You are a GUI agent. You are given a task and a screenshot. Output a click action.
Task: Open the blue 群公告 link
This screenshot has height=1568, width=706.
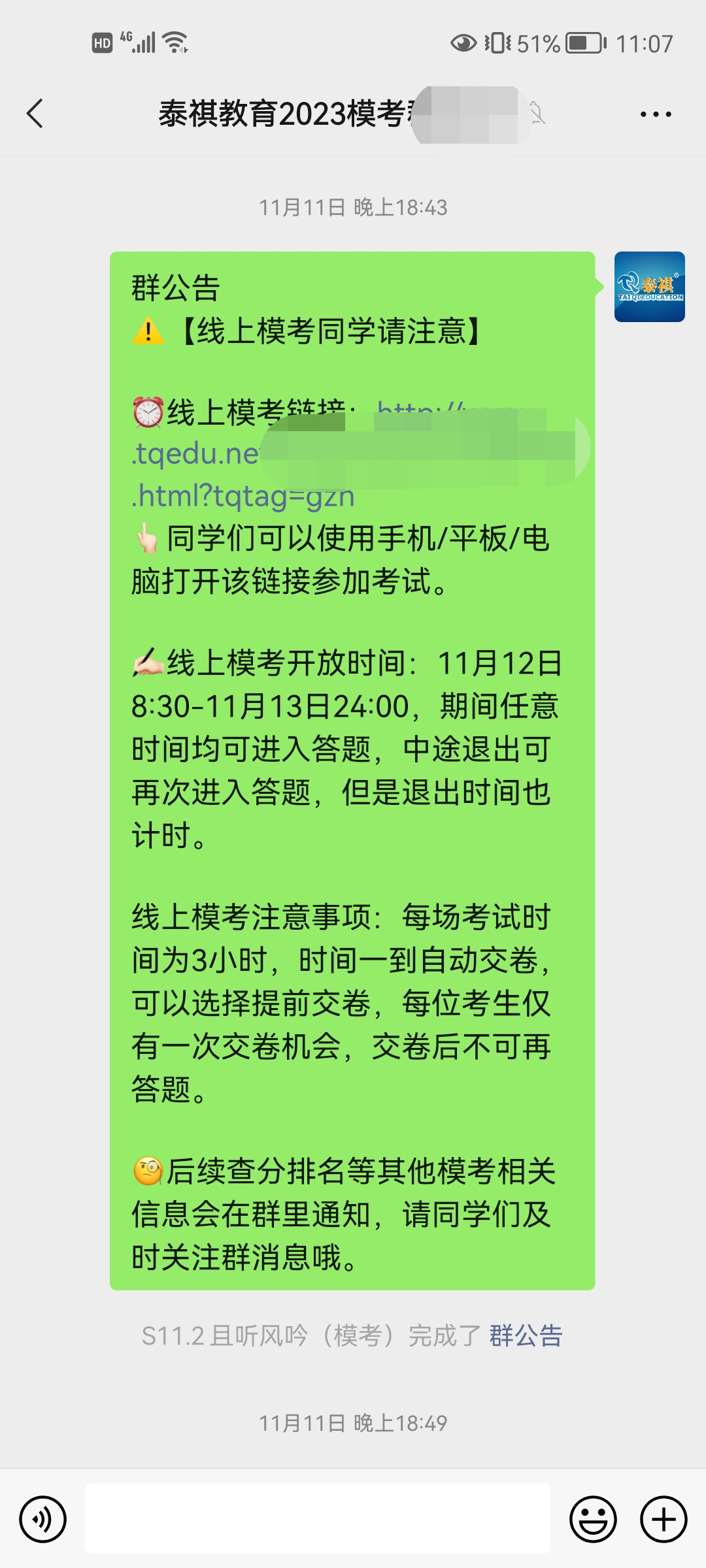click(x=526, y=1335)
